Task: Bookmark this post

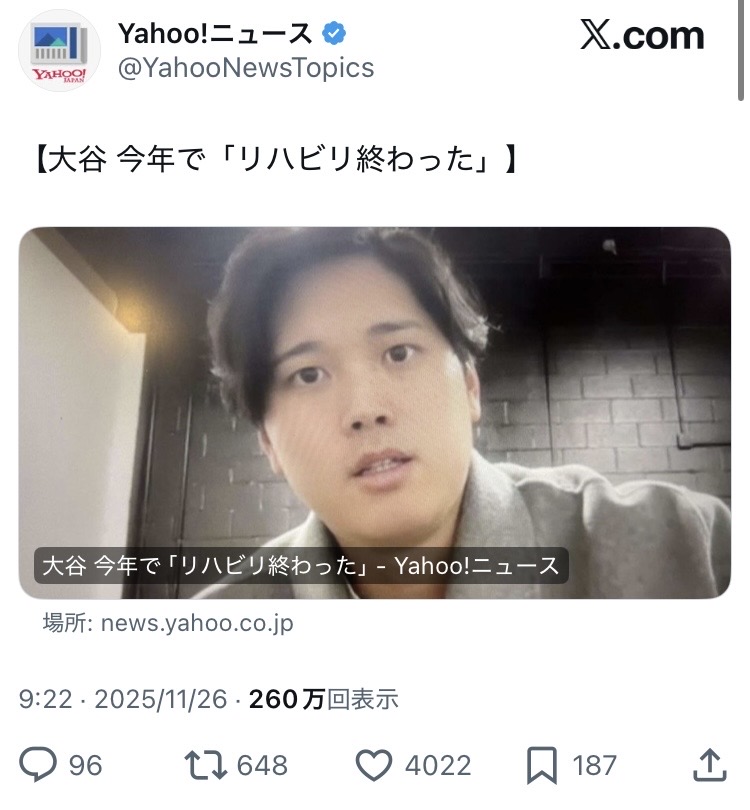Action: [x=541, y=766]
